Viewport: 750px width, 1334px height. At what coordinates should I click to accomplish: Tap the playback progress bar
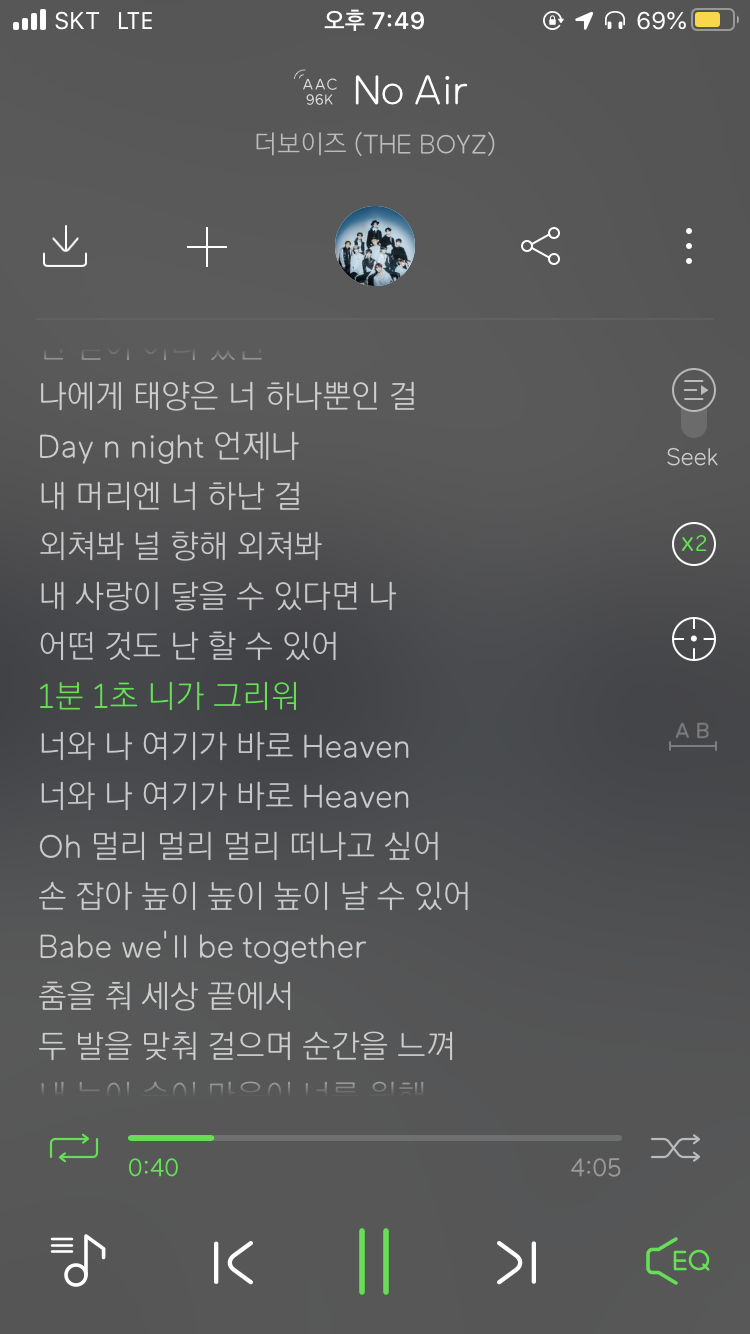click(x=375, y=1138)
